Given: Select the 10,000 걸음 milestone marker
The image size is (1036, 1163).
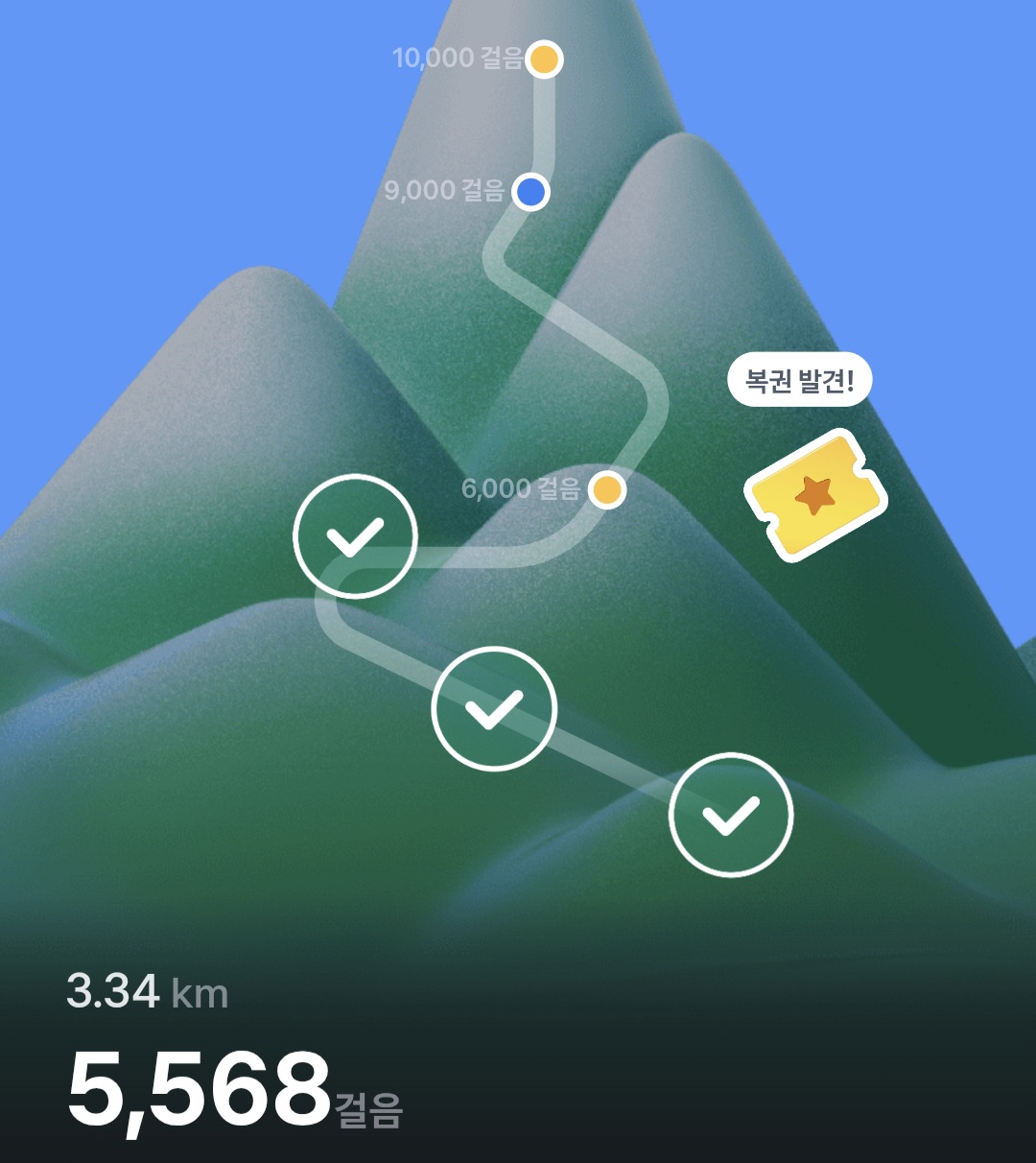Looking at the screenshot, I should tap(544, 59).
